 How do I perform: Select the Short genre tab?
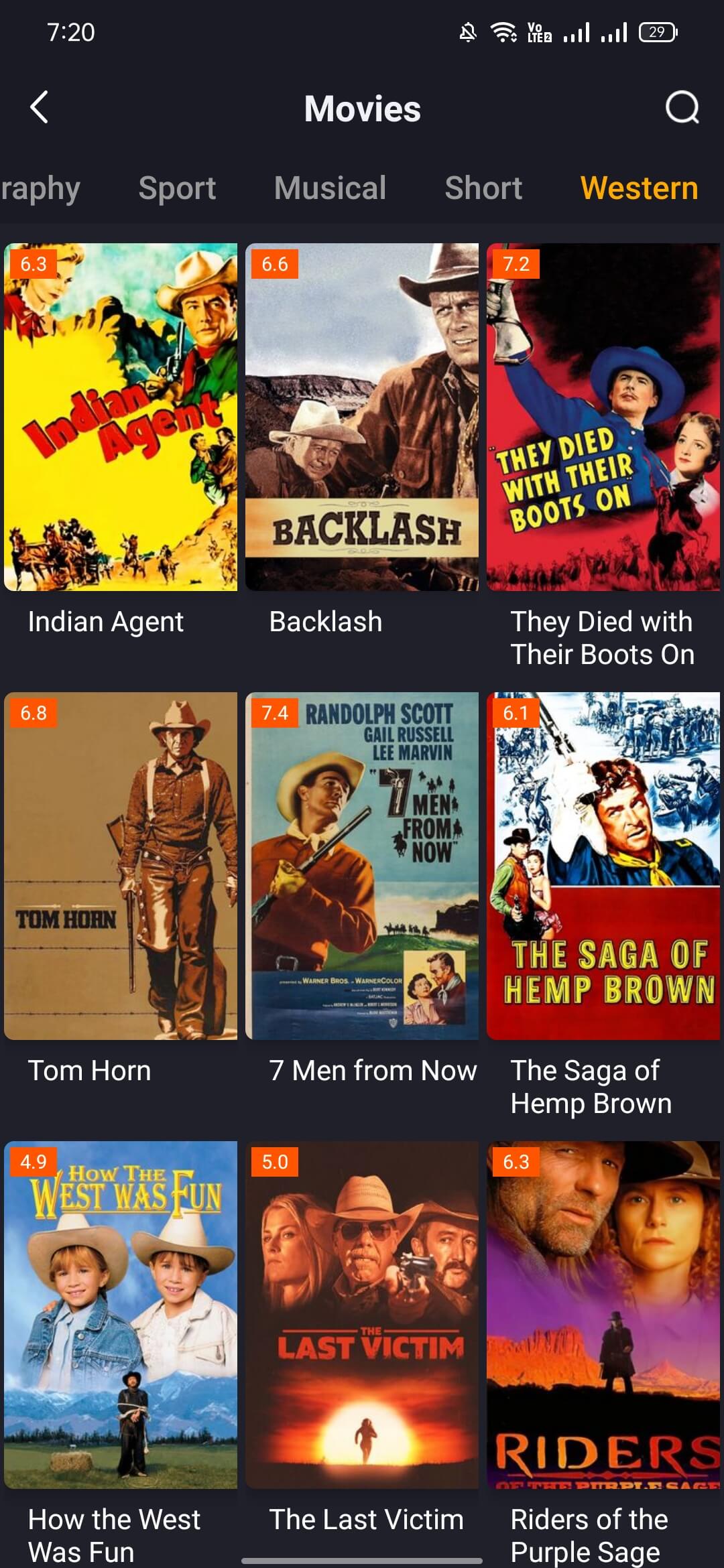point(483,188)
